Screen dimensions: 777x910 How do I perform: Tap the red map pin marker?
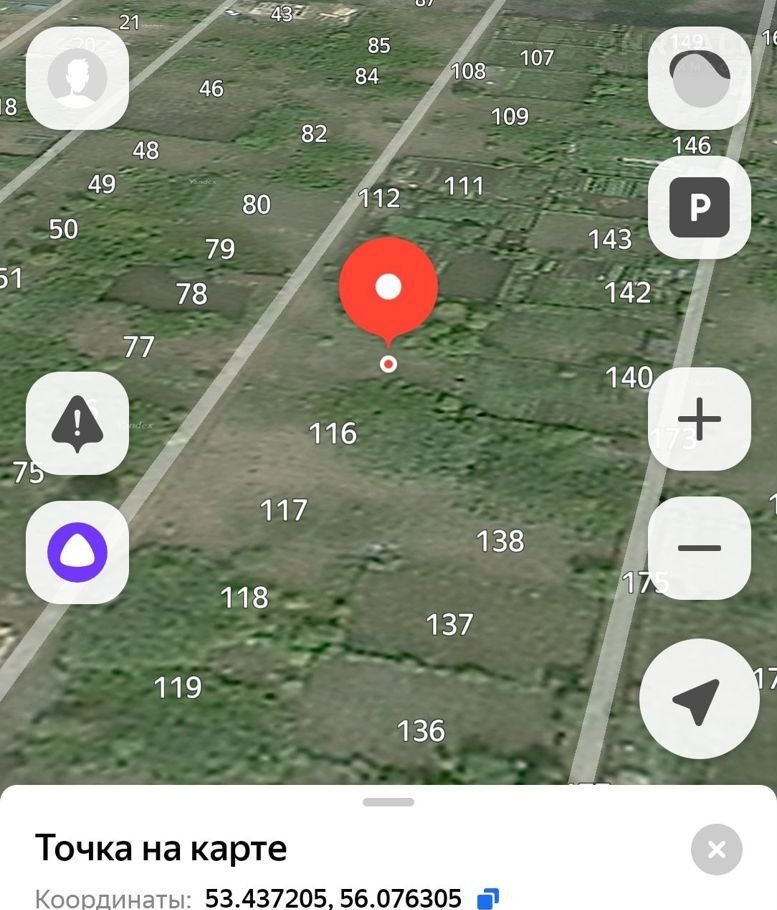click(388, 290)
